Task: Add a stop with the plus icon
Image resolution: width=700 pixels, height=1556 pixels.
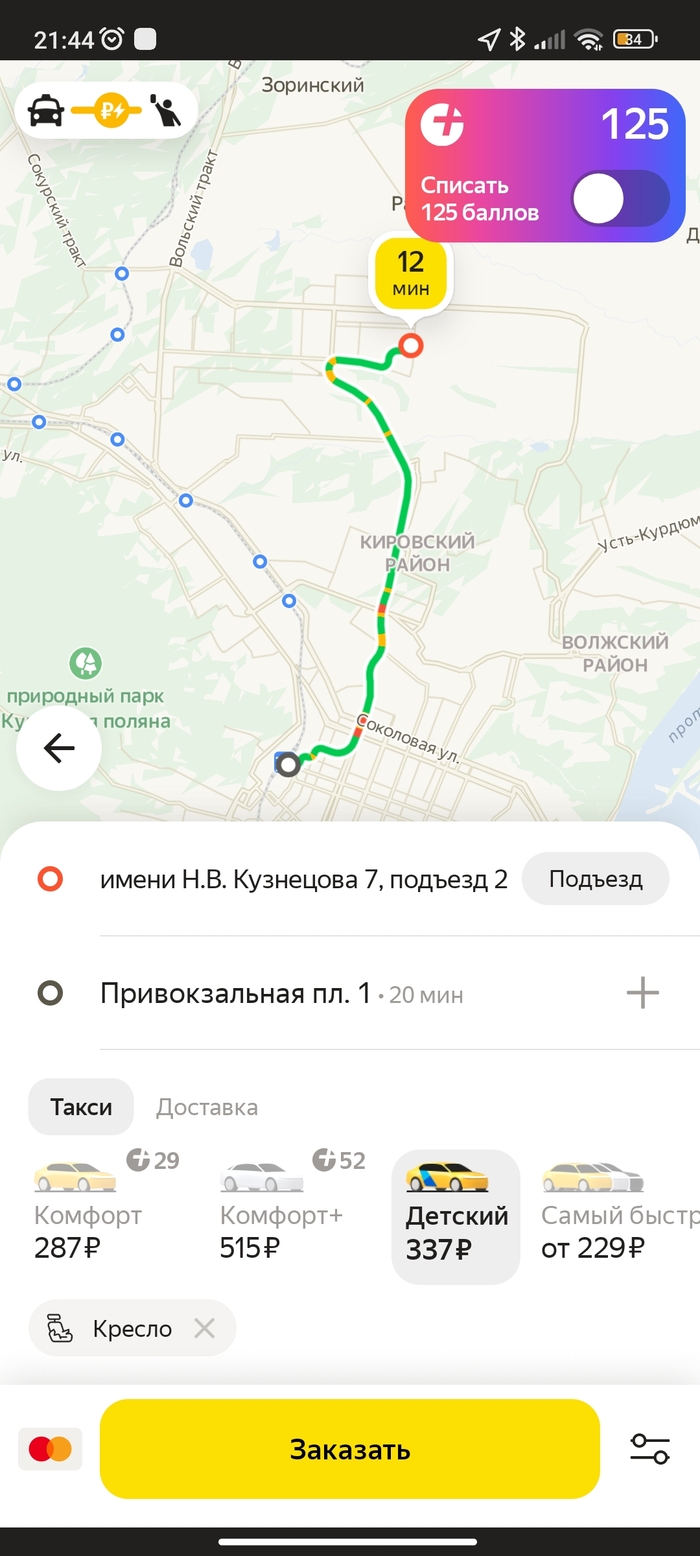Action: click(x=642, y=993)
